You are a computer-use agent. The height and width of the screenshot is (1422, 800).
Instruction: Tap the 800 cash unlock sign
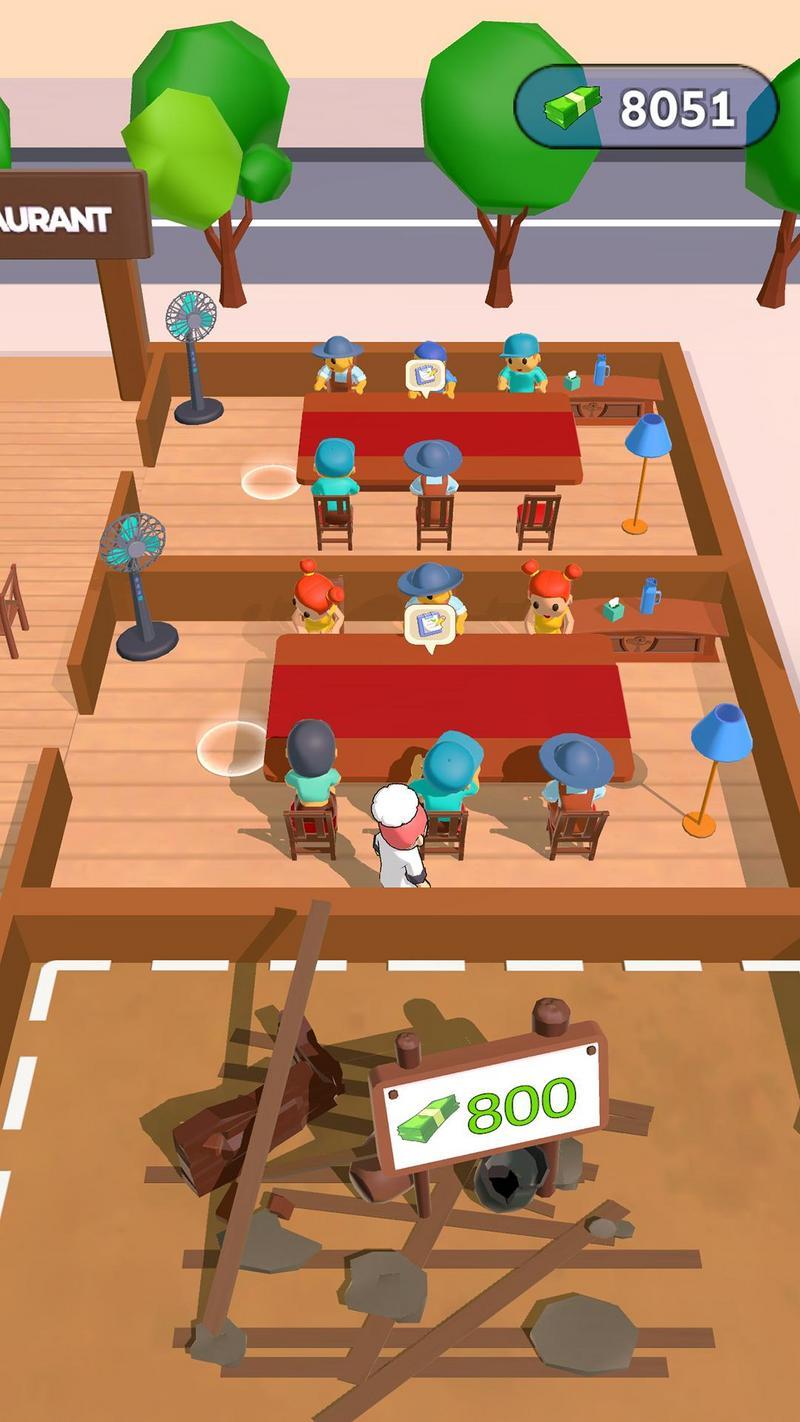[x=489, y=1106]
